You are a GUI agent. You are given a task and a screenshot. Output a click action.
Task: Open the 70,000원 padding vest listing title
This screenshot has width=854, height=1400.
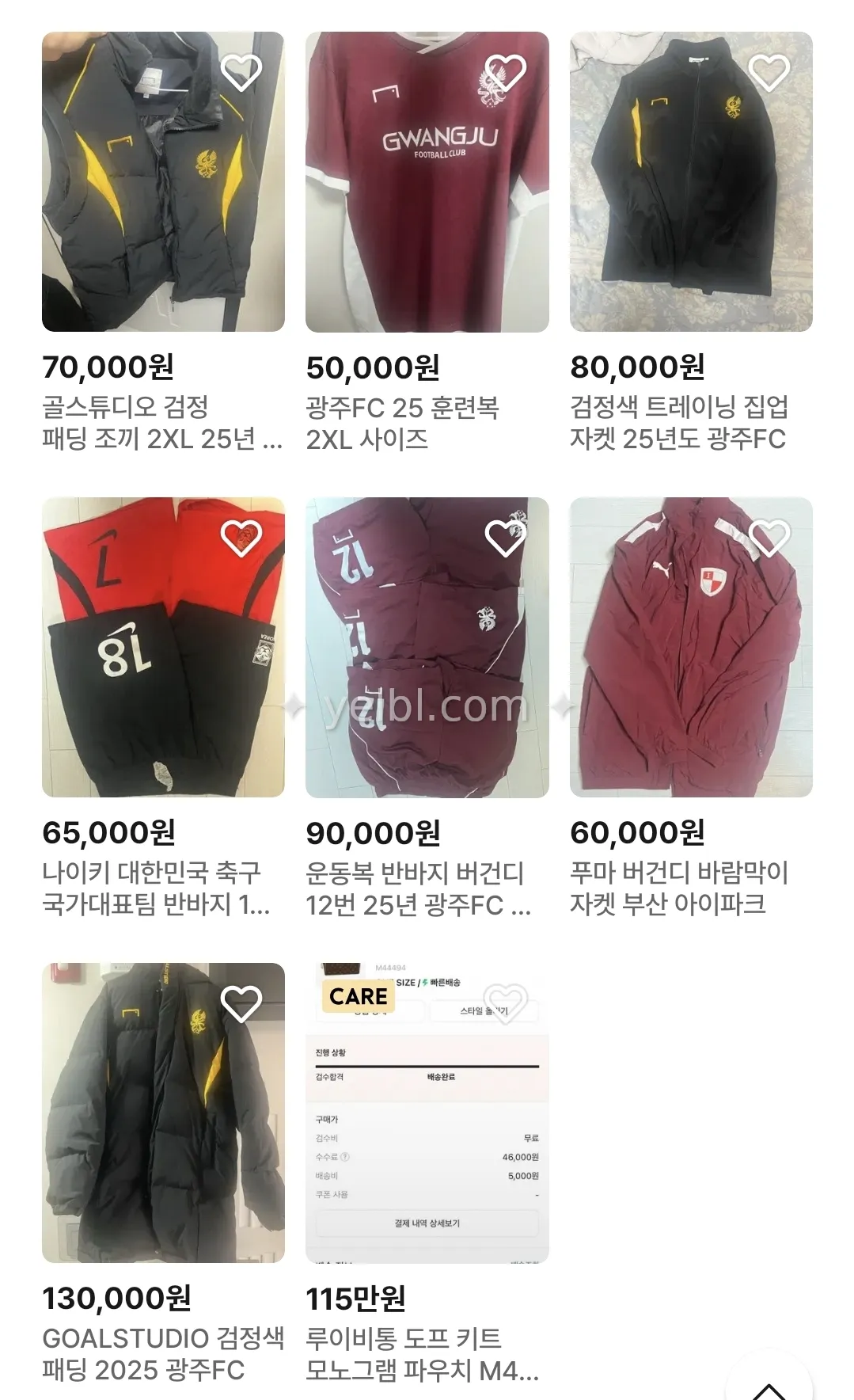158,423
